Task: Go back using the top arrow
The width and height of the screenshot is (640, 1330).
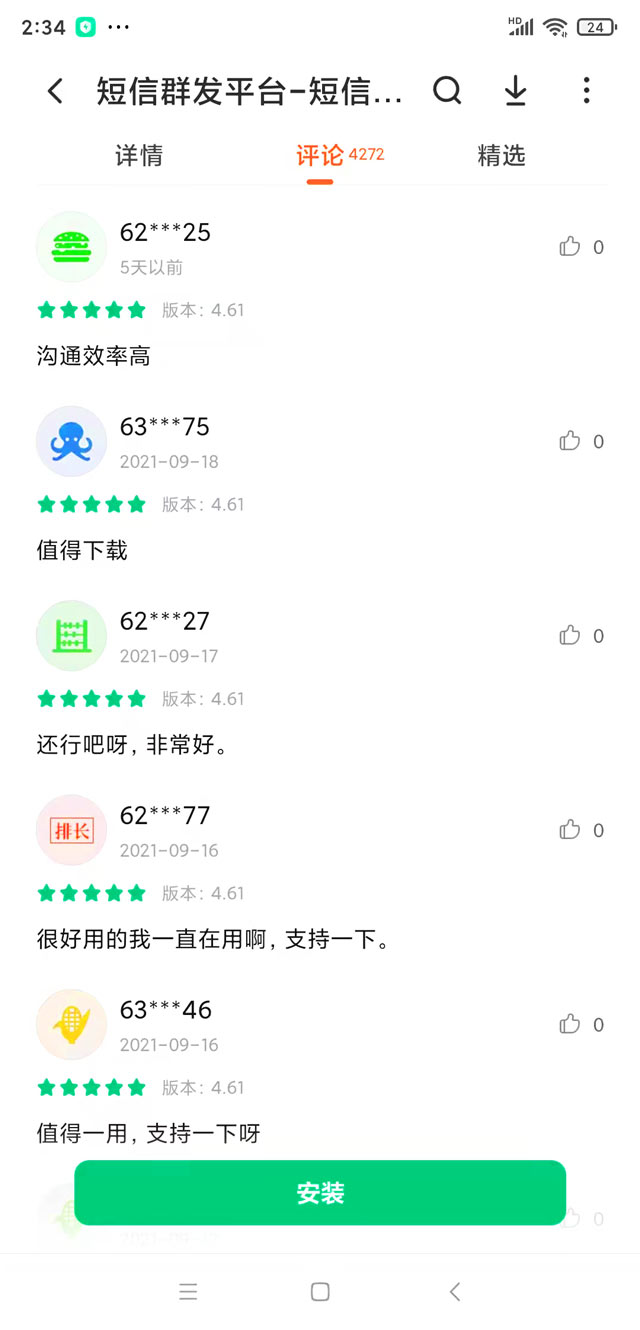Action: [x=55, y=92]
